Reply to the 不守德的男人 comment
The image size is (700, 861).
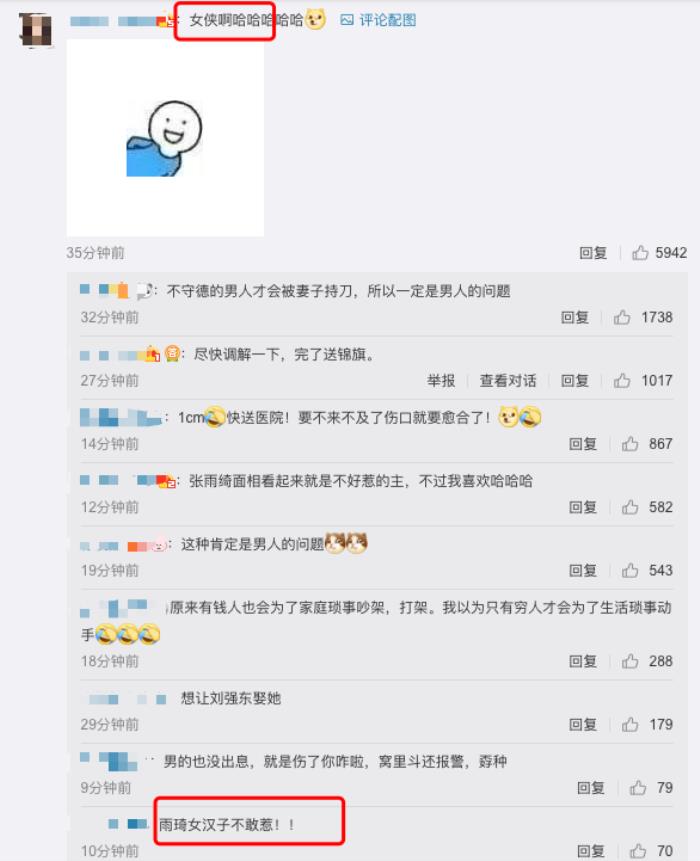(x=575, y=318)
